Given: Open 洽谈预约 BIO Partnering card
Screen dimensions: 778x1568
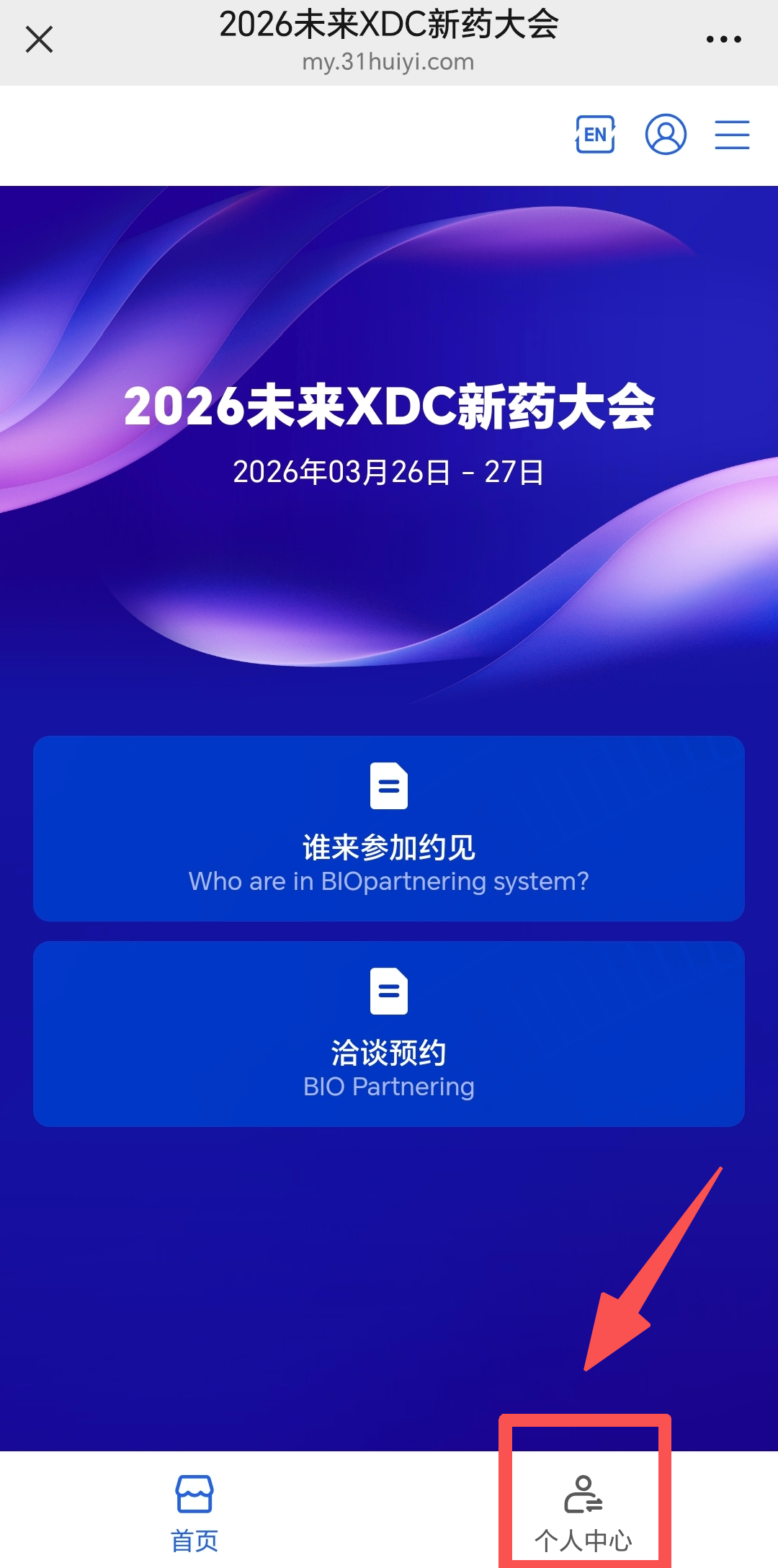Looking at the screenshot, I should click(389, 1034).
